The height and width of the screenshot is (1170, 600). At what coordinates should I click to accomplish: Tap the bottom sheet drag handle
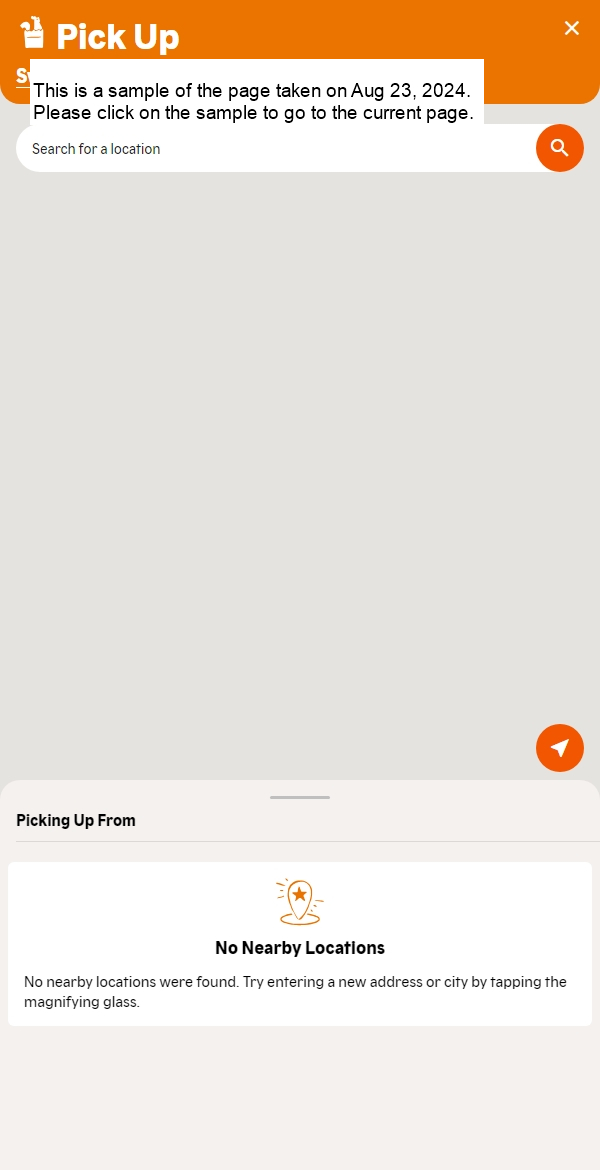pyautogui.click(x=300, y=797)
